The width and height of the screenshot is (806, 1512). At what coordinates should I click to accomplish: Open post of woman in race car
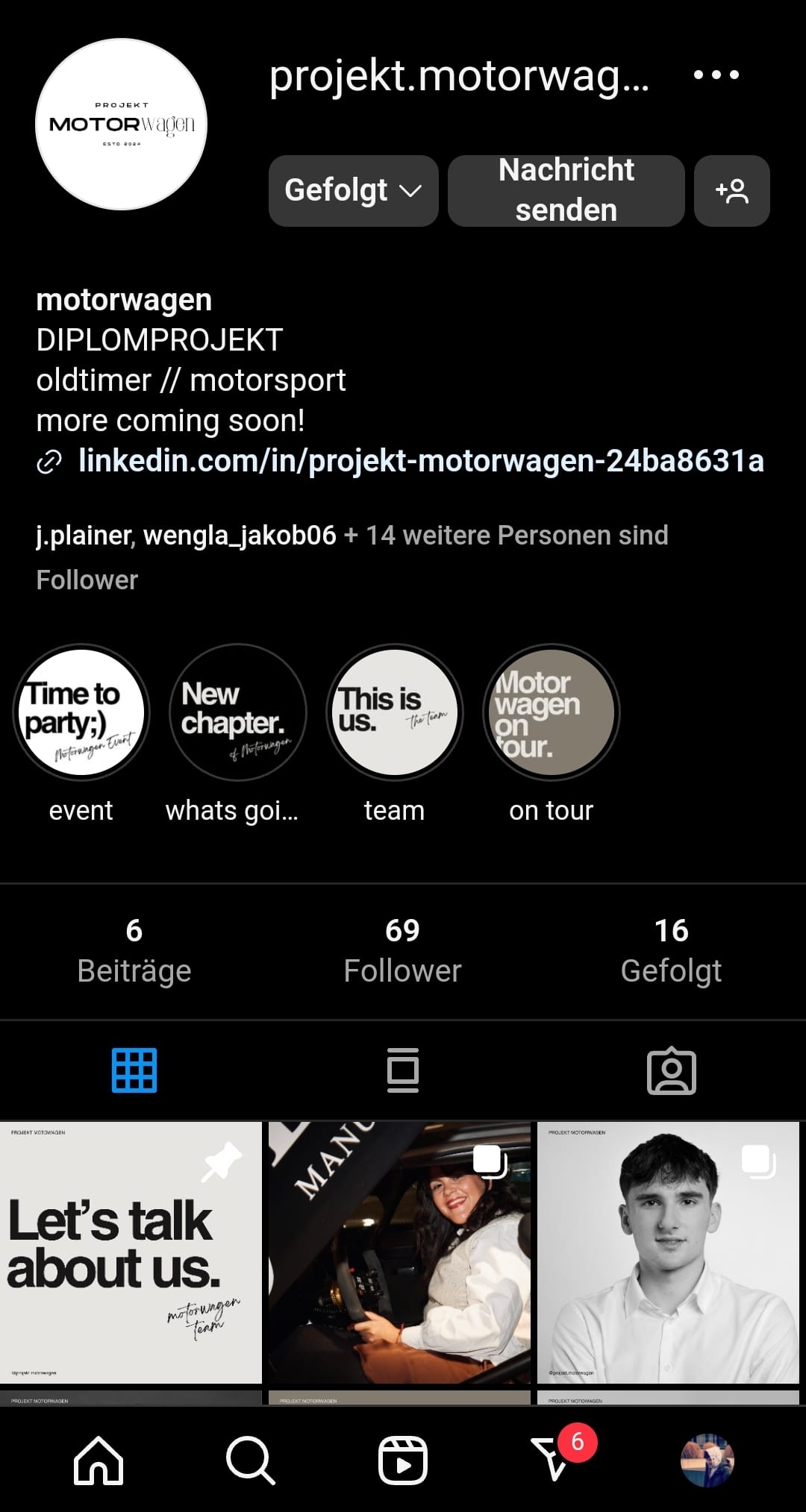399,1252
